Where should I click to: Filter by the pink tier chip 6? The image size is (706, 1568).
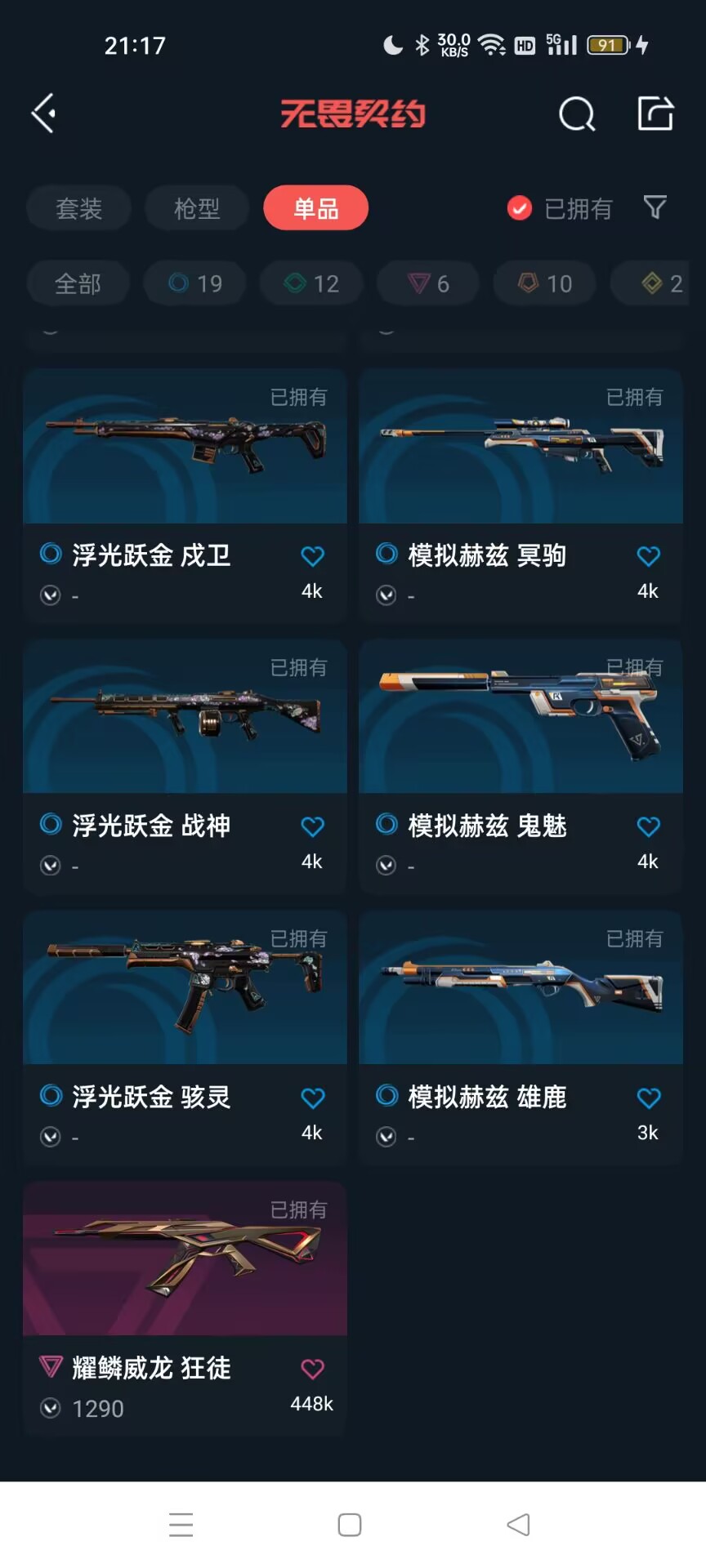click(x=428, y=283)
